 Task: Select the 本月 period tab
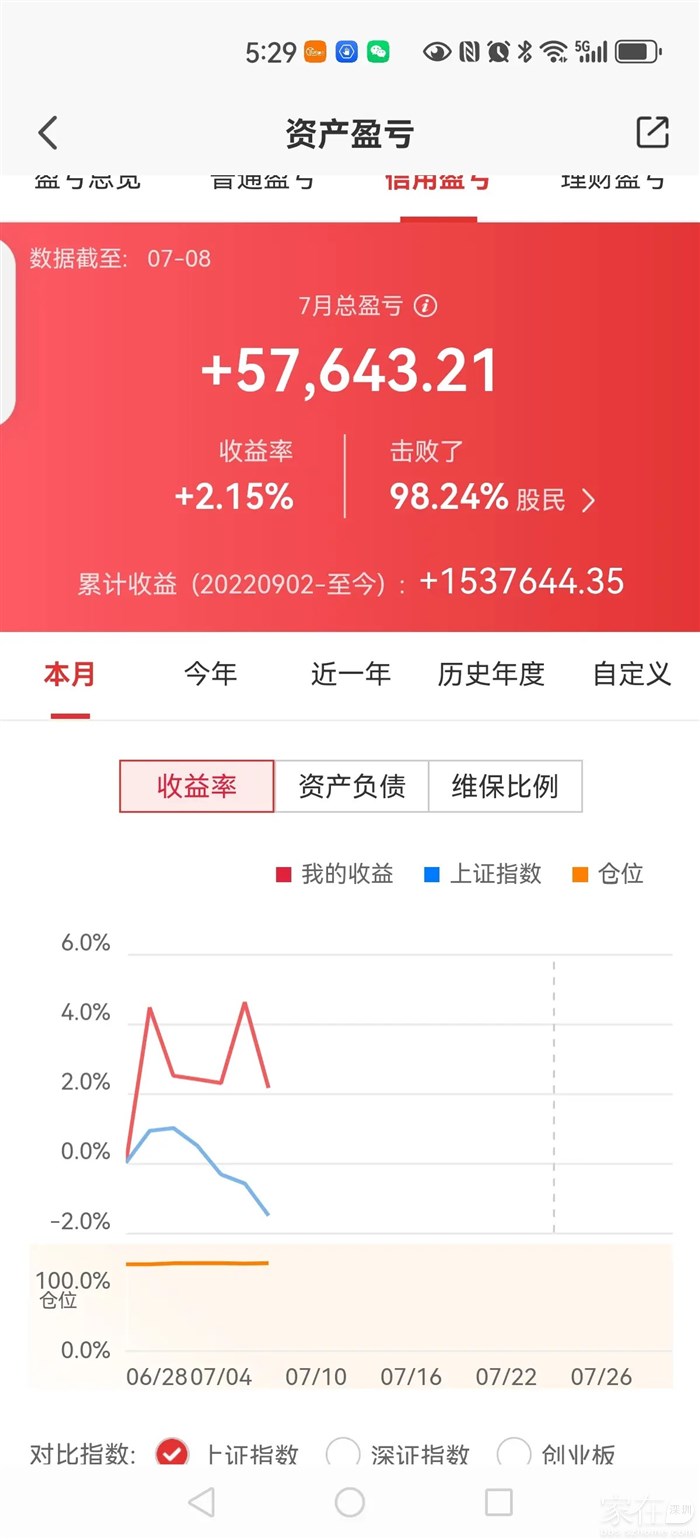pyautogui.click(x=70, y=674)
